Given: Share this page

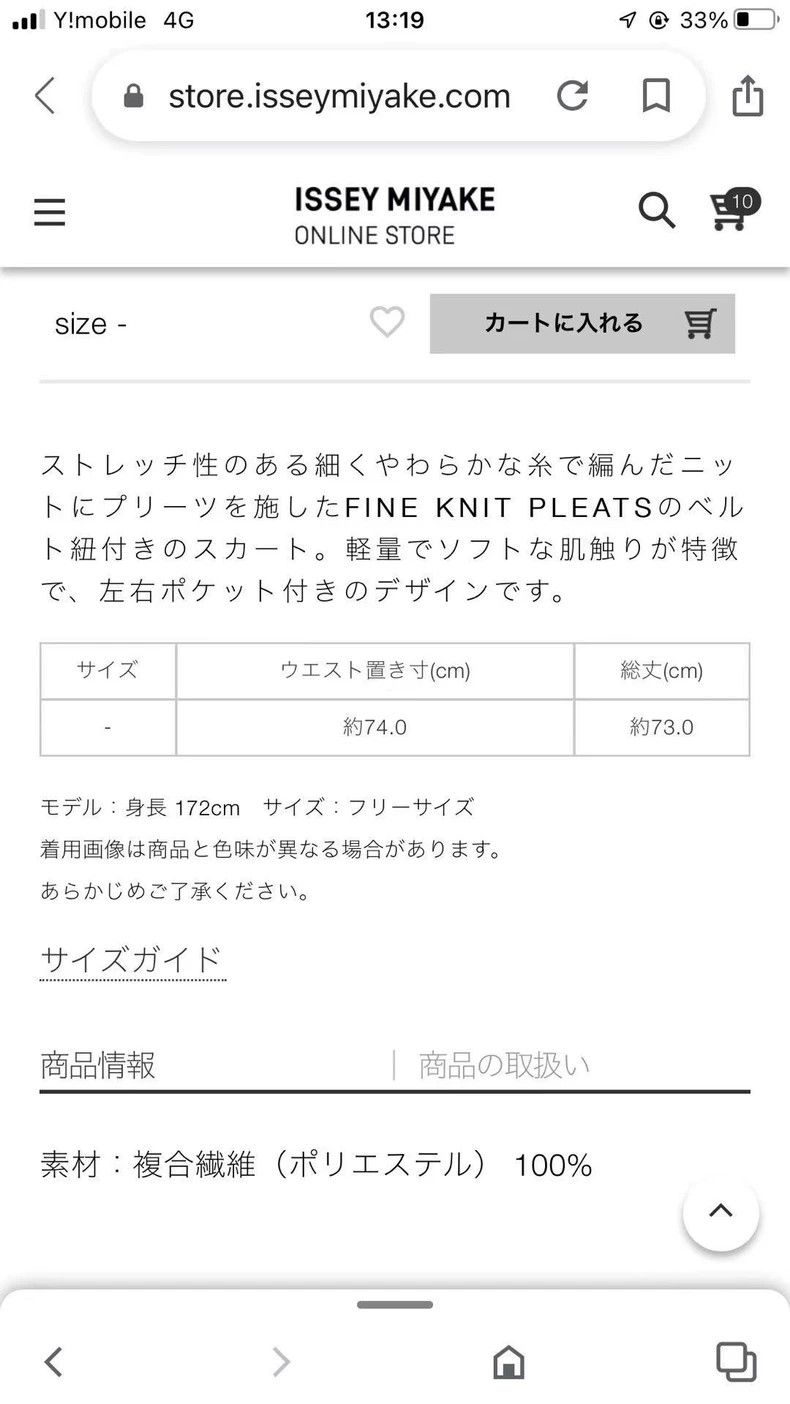Looking at the screenshot, I should click(x=747, y=97).
